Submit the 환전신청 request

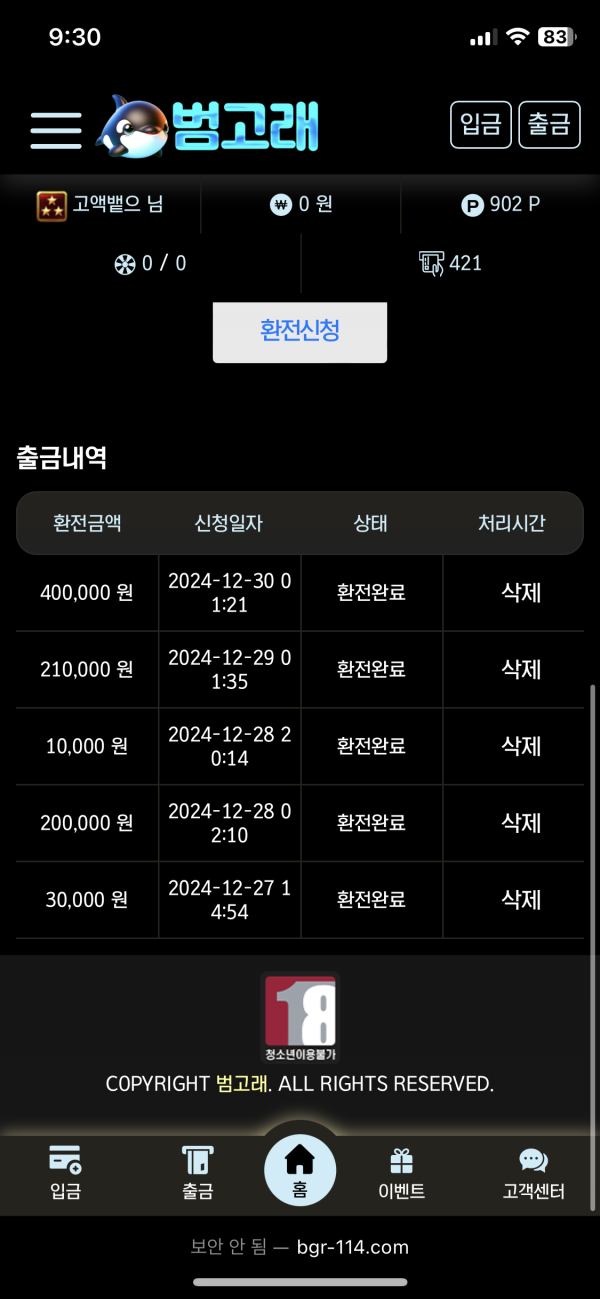pyautogui.click(x=300, y=332)
